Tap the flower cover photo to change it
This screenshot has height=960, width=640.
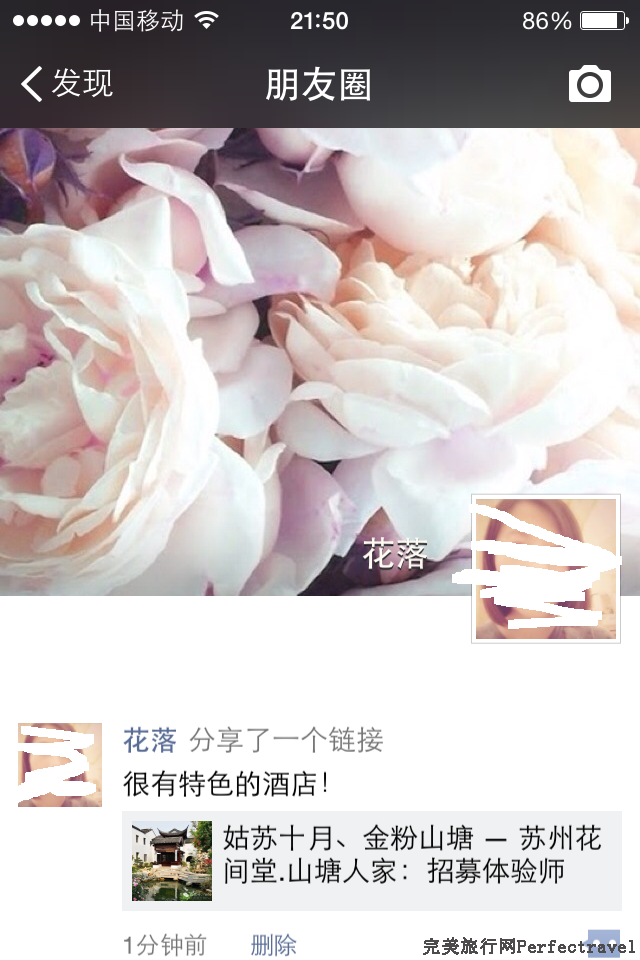click(x=250, y=330)
